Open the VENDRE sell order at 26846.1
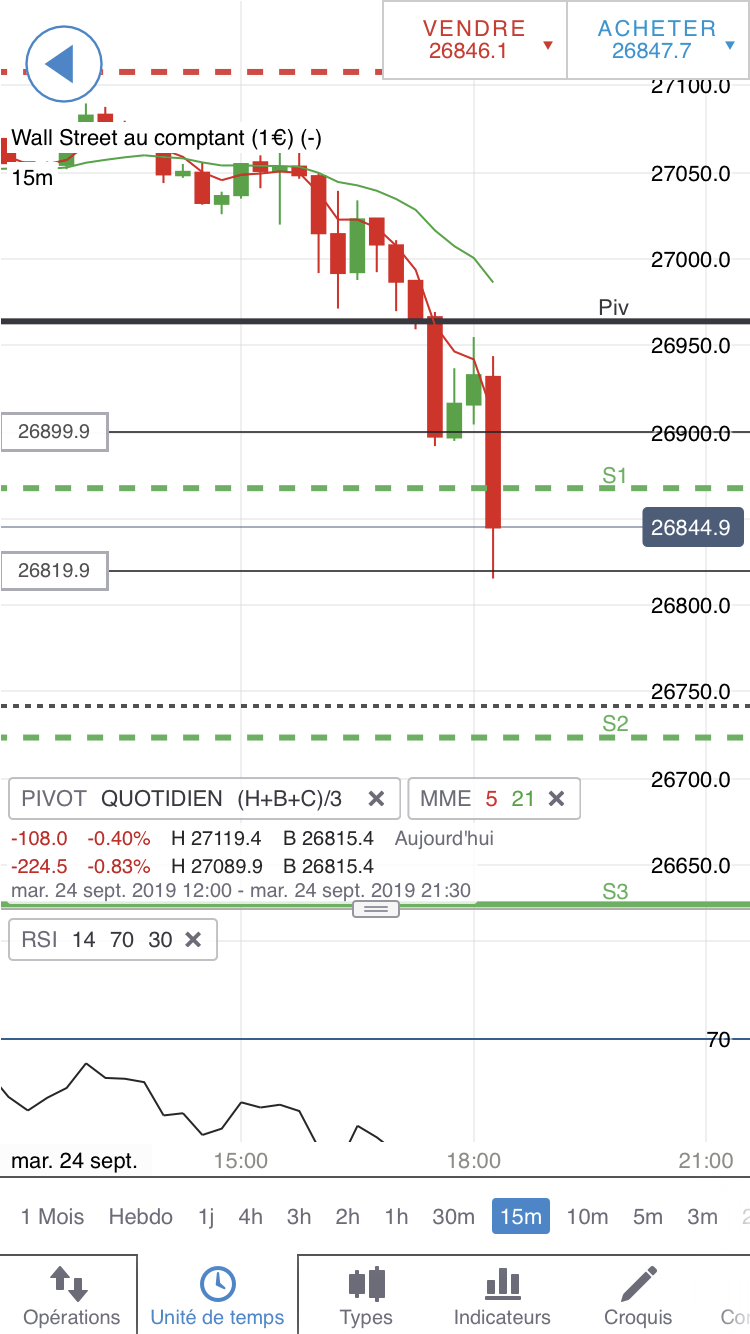This screenshot has height=1334, width=750. pos(475,39)
